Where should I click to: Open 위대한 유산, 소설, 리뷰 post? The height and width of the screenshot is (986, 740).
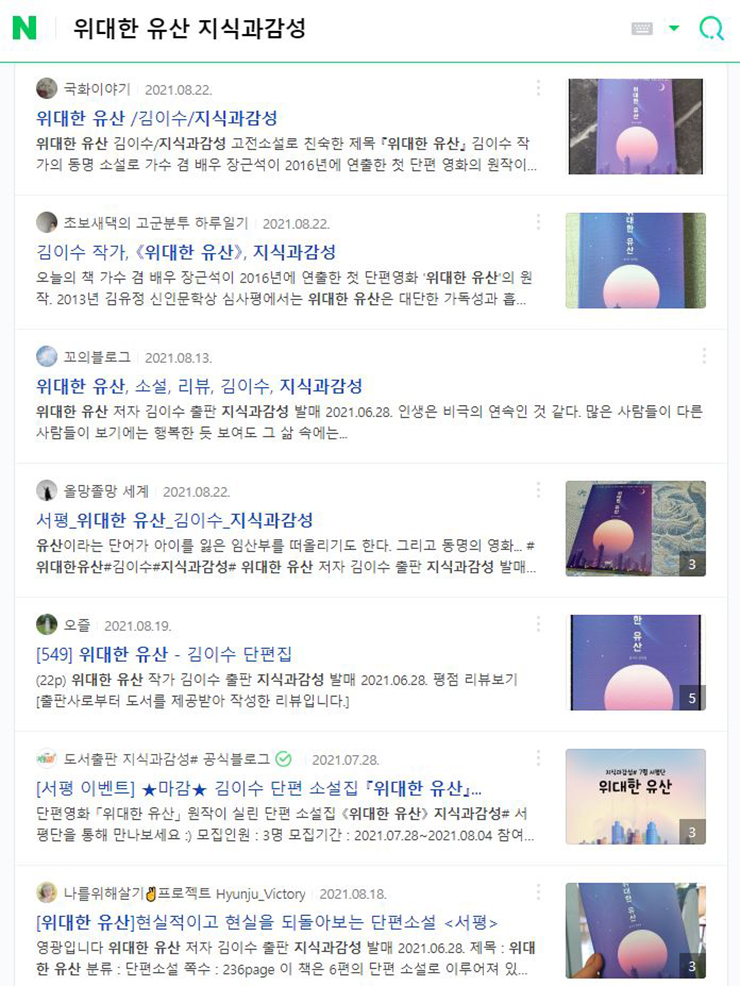pyautogui.click(x=199, y=385)
